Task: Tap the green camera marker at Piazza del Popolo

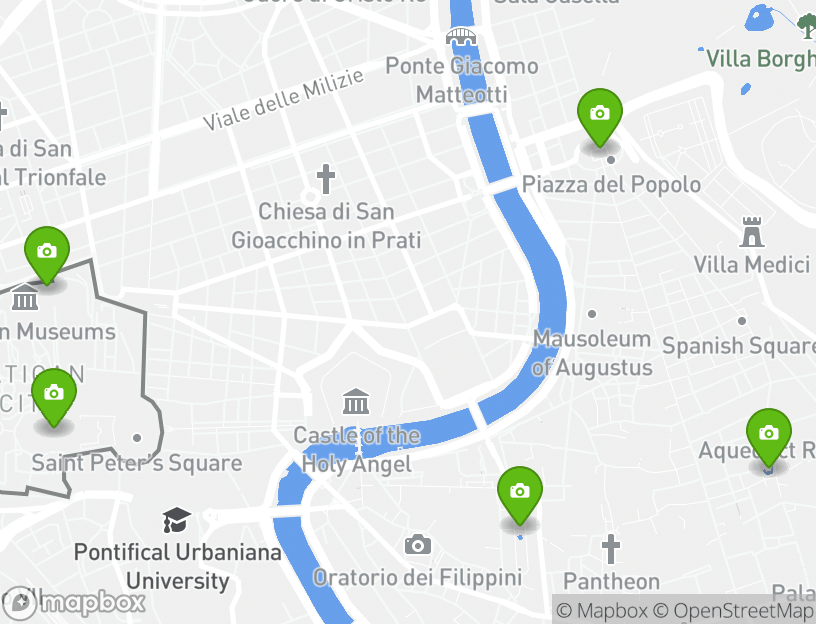Action: pyautogui.click(x=600, y=115)
